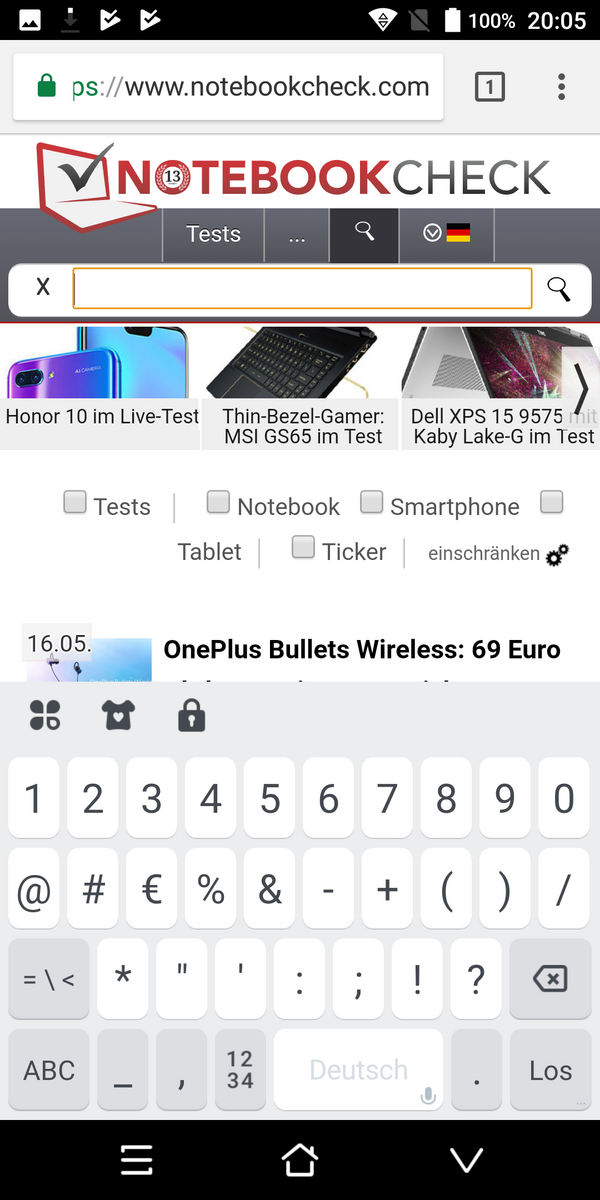This screenshot has height=1200, width=600.
Task: Open MSI GS65 im Test article
Action: click(x=303, y=388)
